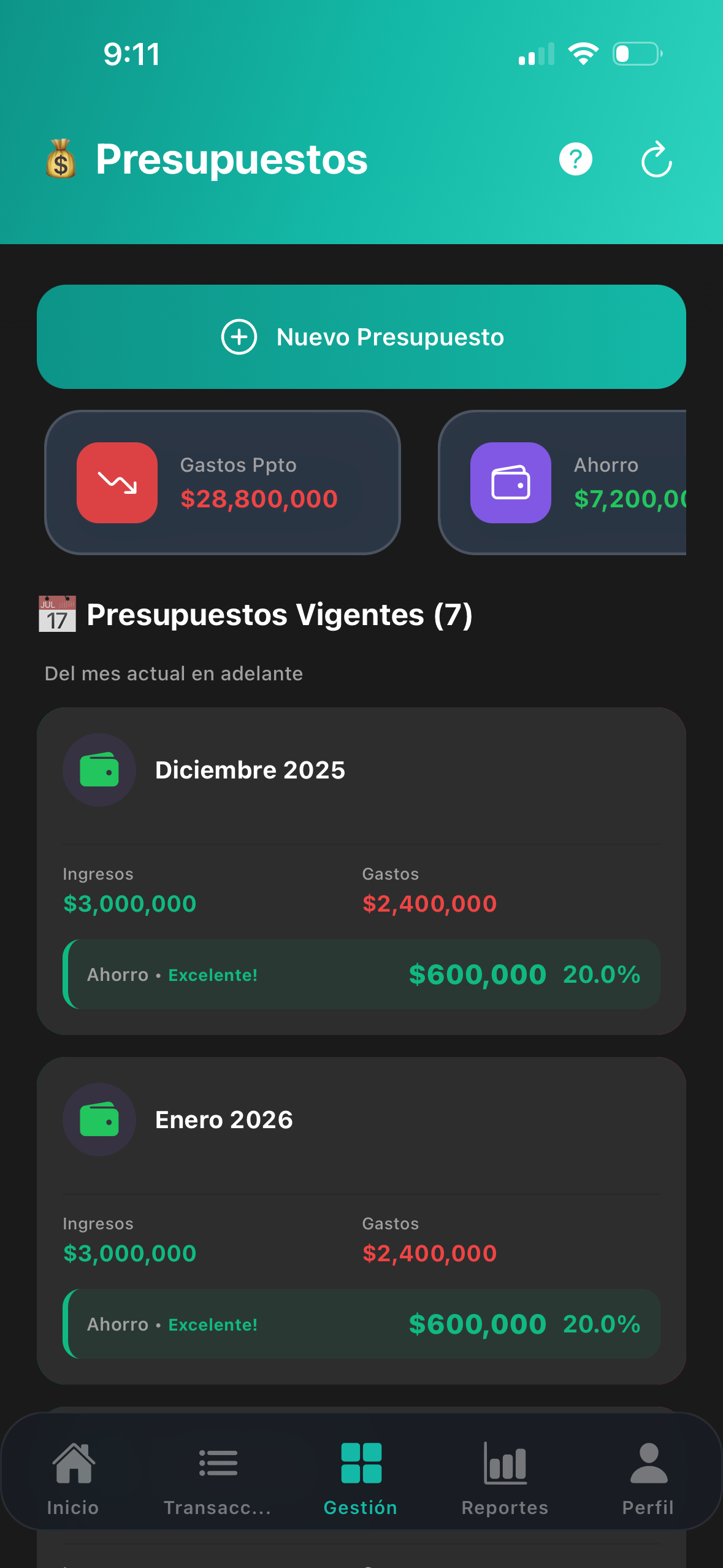Click the calendar icon beside Presupuestos Vigentes
This screenshot has width=723, height=1568.
[x=56, y=613]
